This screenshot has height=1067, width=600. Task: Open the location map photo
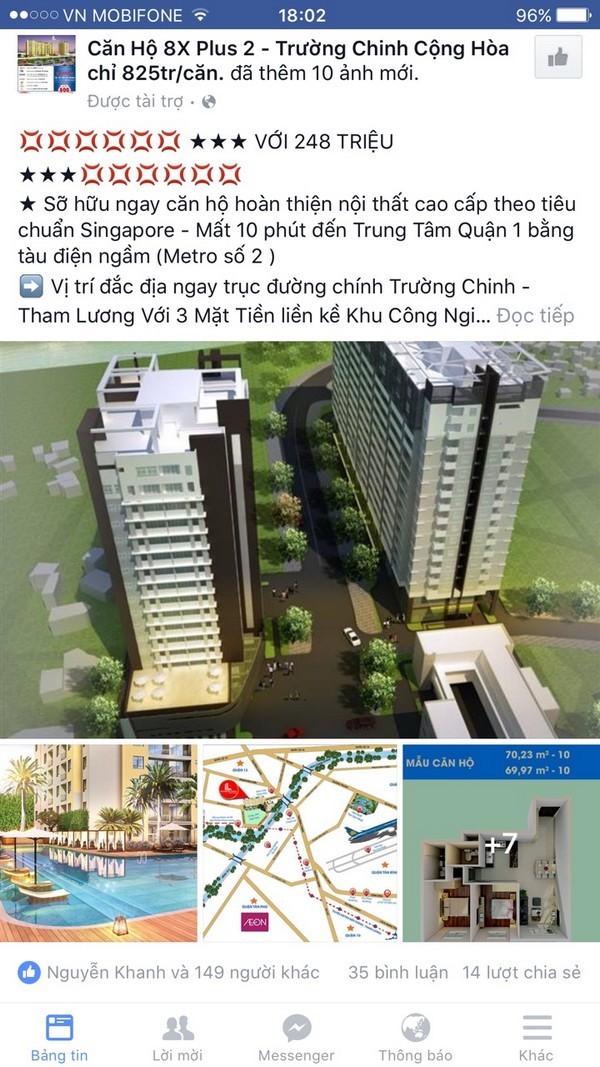tap(299, 843)
